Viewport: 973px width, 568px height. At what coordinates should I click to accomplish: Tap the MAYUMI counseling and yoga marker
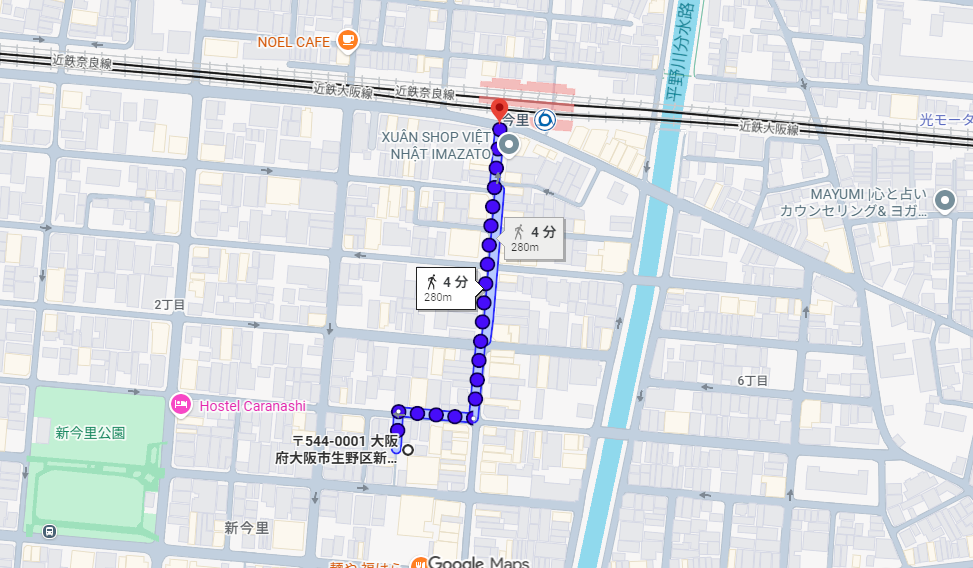tap(944, 202)
